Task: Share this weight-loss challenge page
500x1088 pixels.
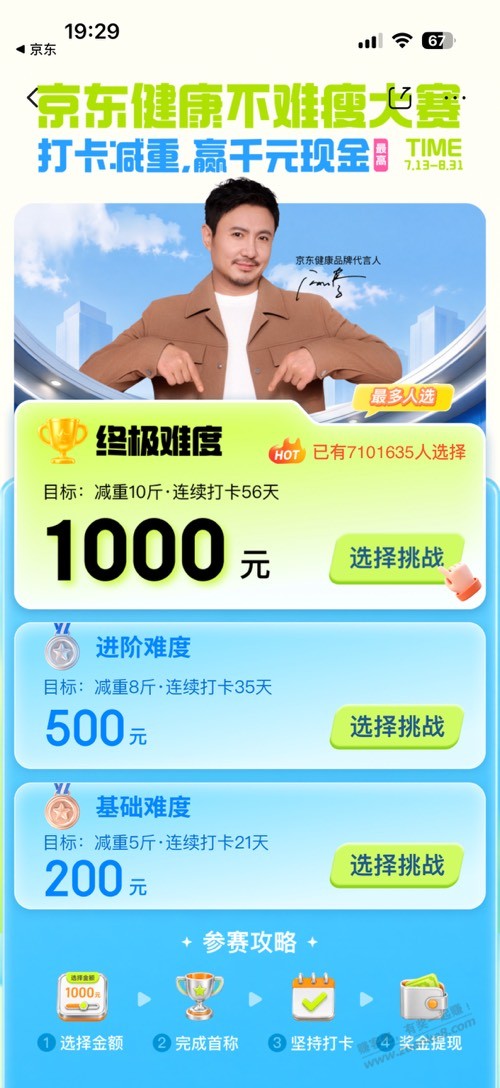Action: tap(401, 98)
